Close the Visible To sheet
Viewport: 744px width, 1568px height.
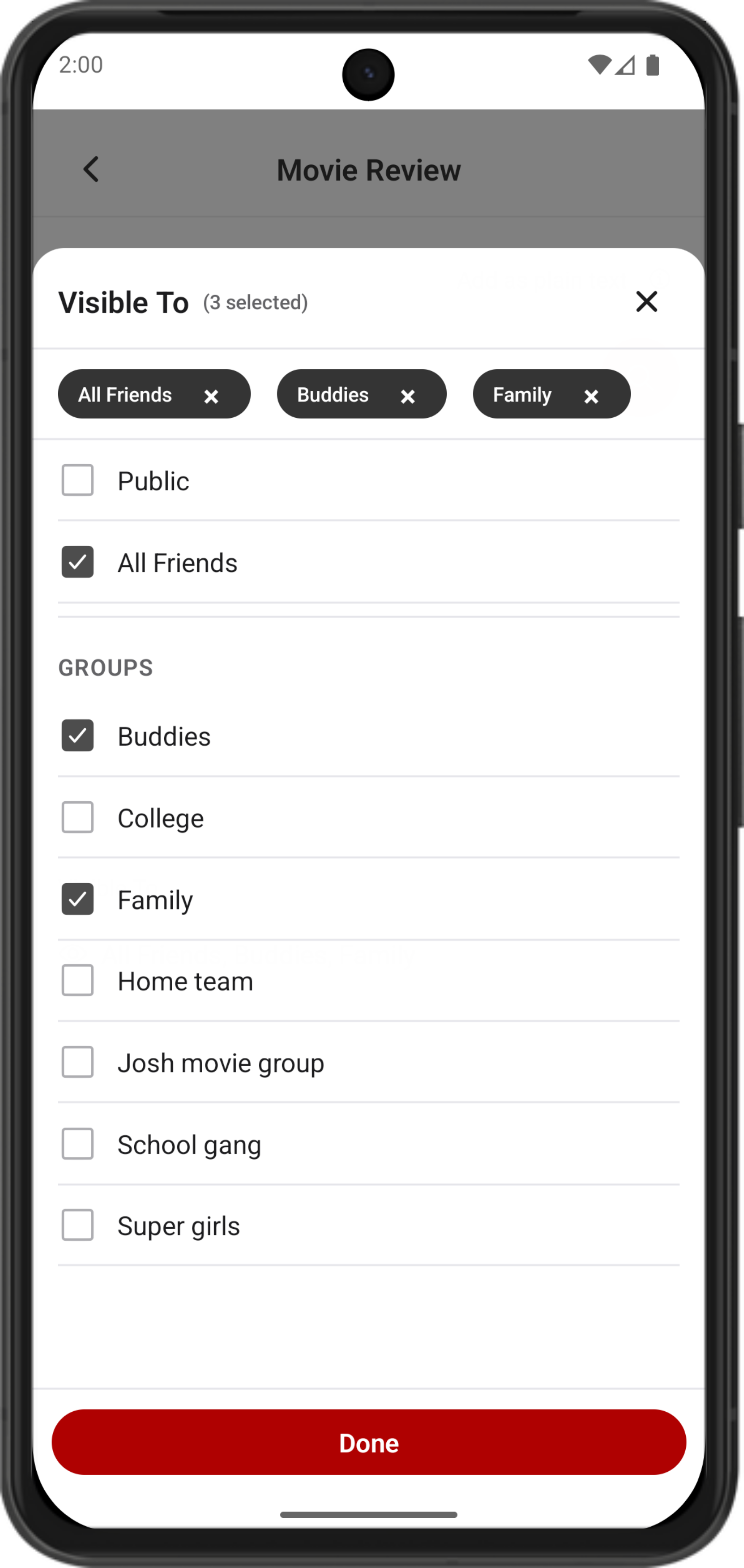(x=646, y=301)
